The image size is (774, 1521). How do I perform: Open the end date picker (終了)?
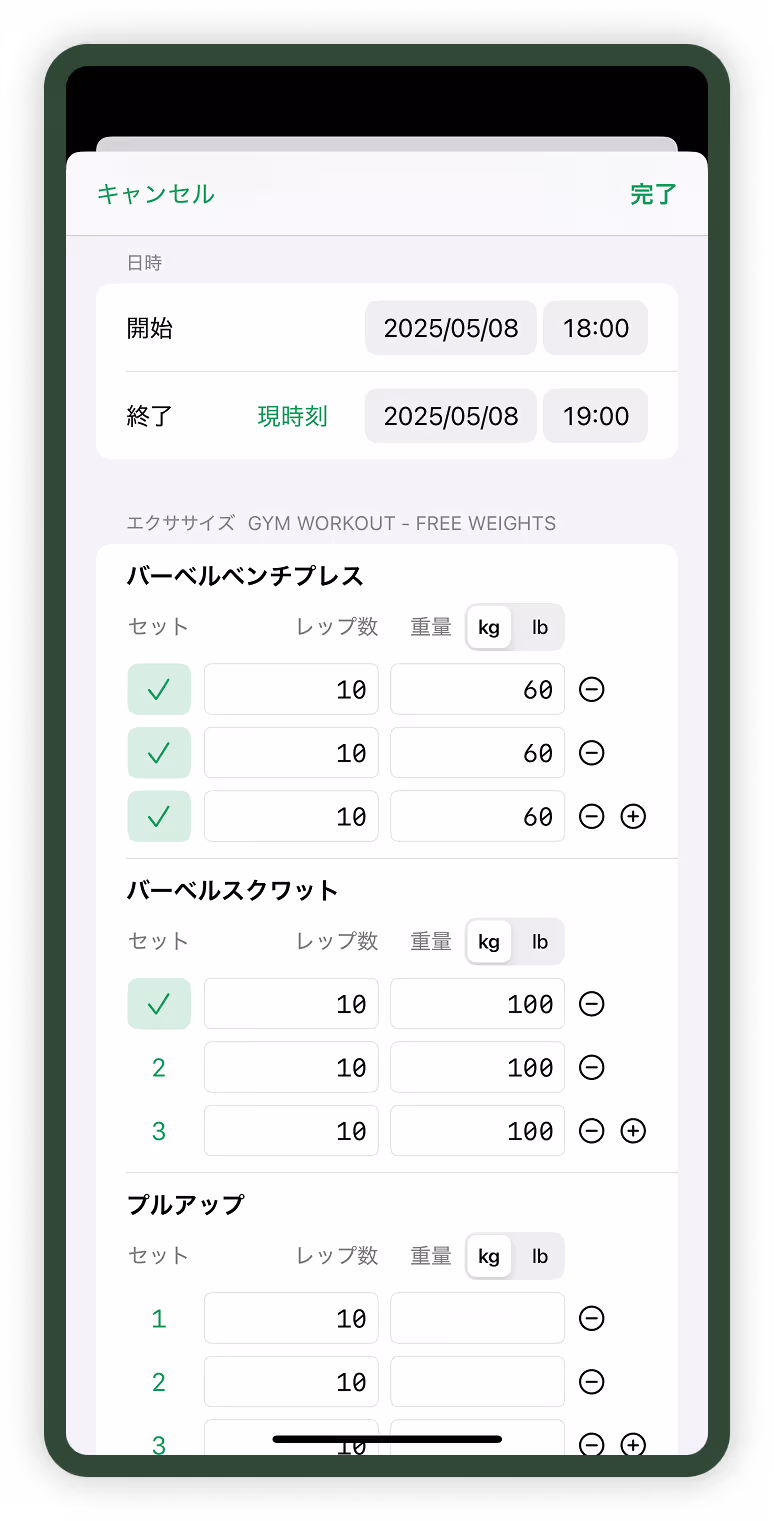[x=450, y=416]
